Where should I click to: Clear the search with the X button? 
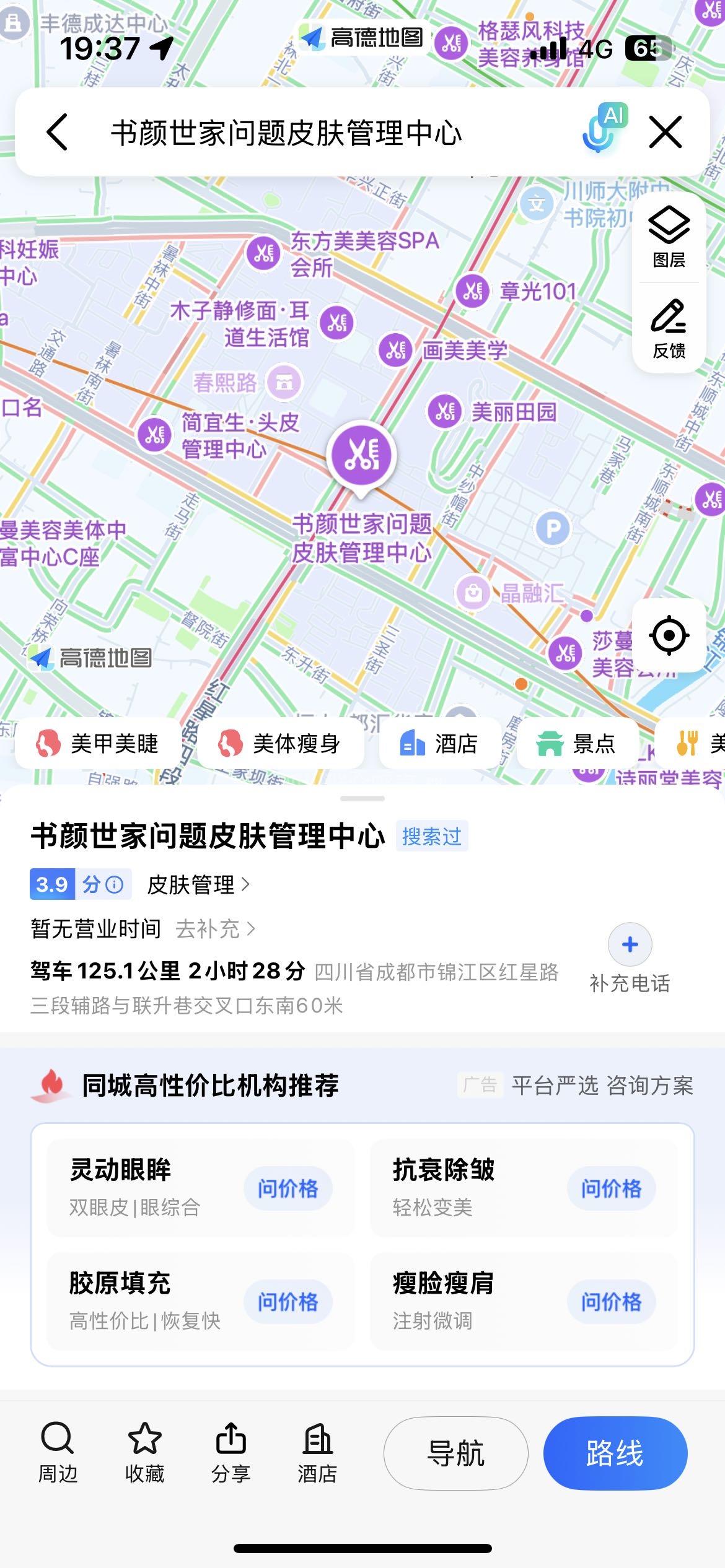(x=666, y=132)
